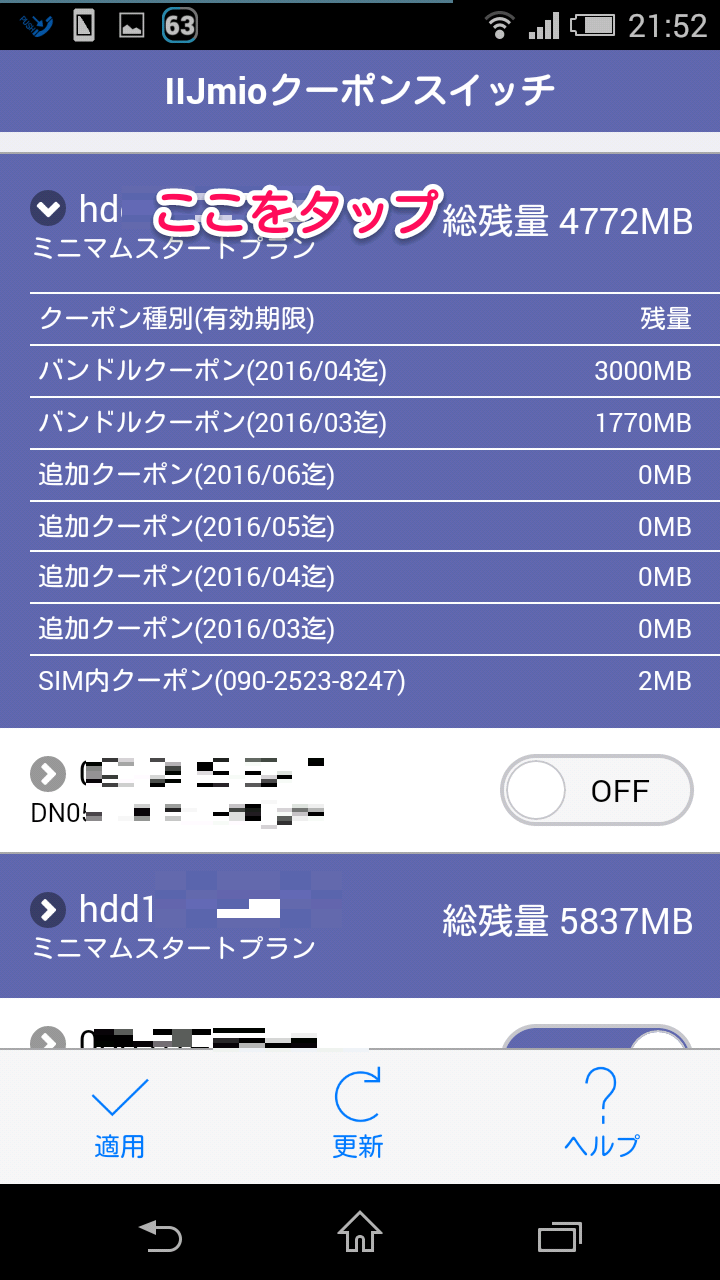This screenshot has width=720, height=1280.
Task: Tap the Wi-Fi status bar icon
Action: click(x=499, y=25)
